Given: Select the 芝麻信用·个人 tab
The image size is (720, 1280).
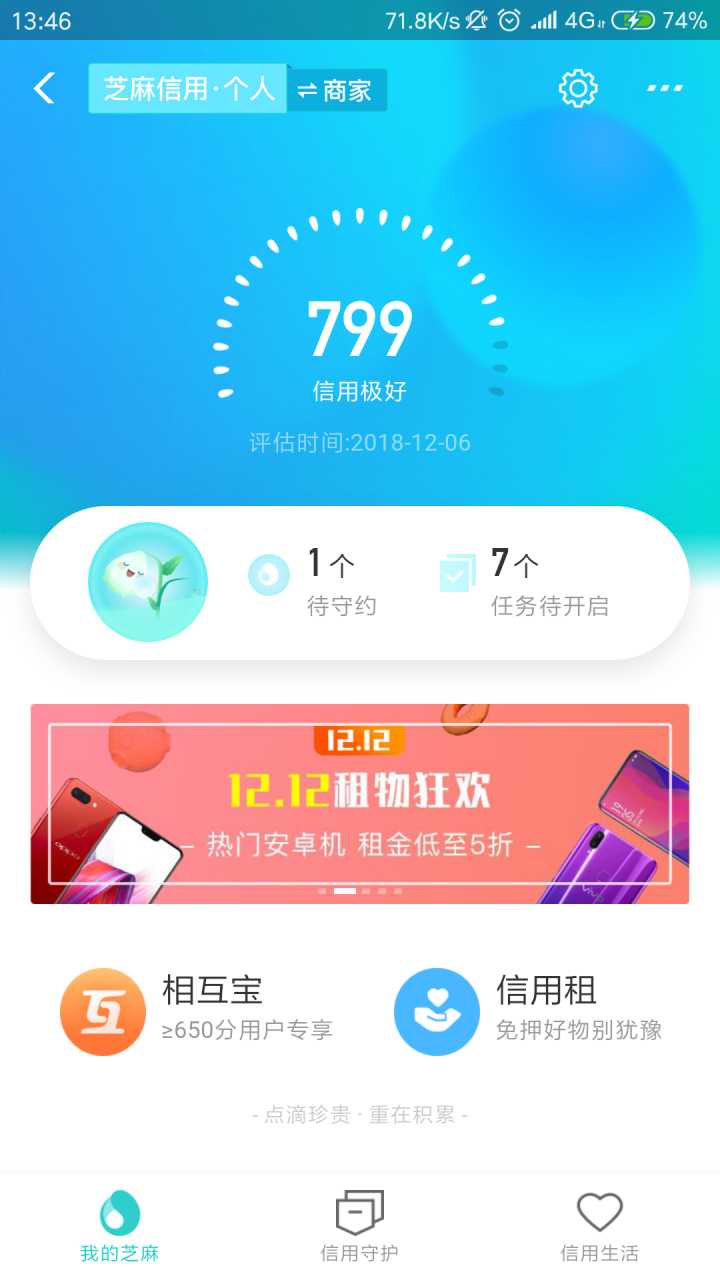Looking at the screenshot, I should coord(188,89).
